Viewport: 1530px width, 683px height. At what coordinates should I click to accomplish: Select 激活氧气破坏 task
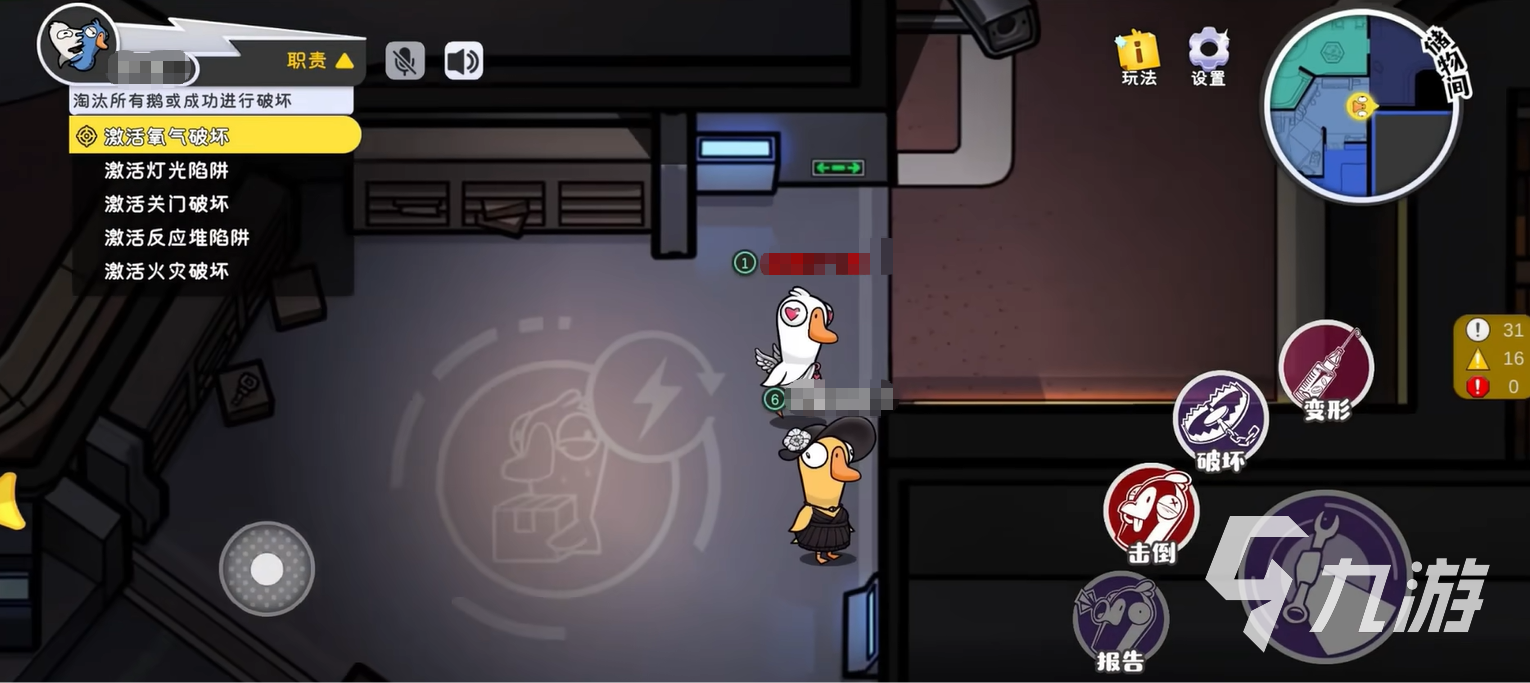tap(214, 136)
